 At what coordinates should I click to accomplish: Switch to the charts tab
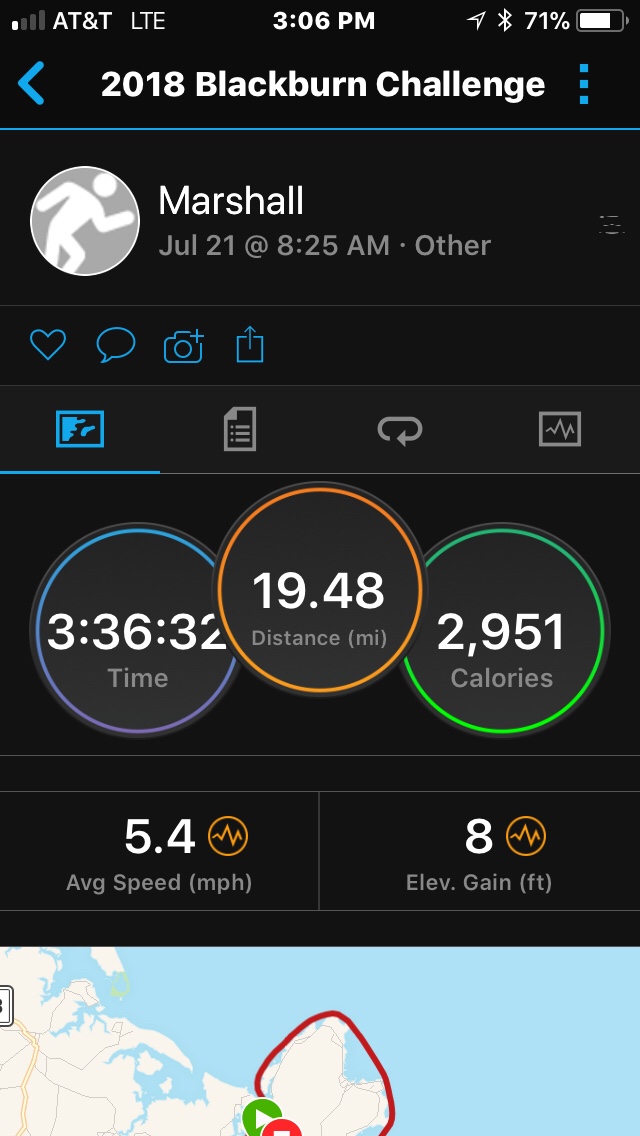(559, 430)
